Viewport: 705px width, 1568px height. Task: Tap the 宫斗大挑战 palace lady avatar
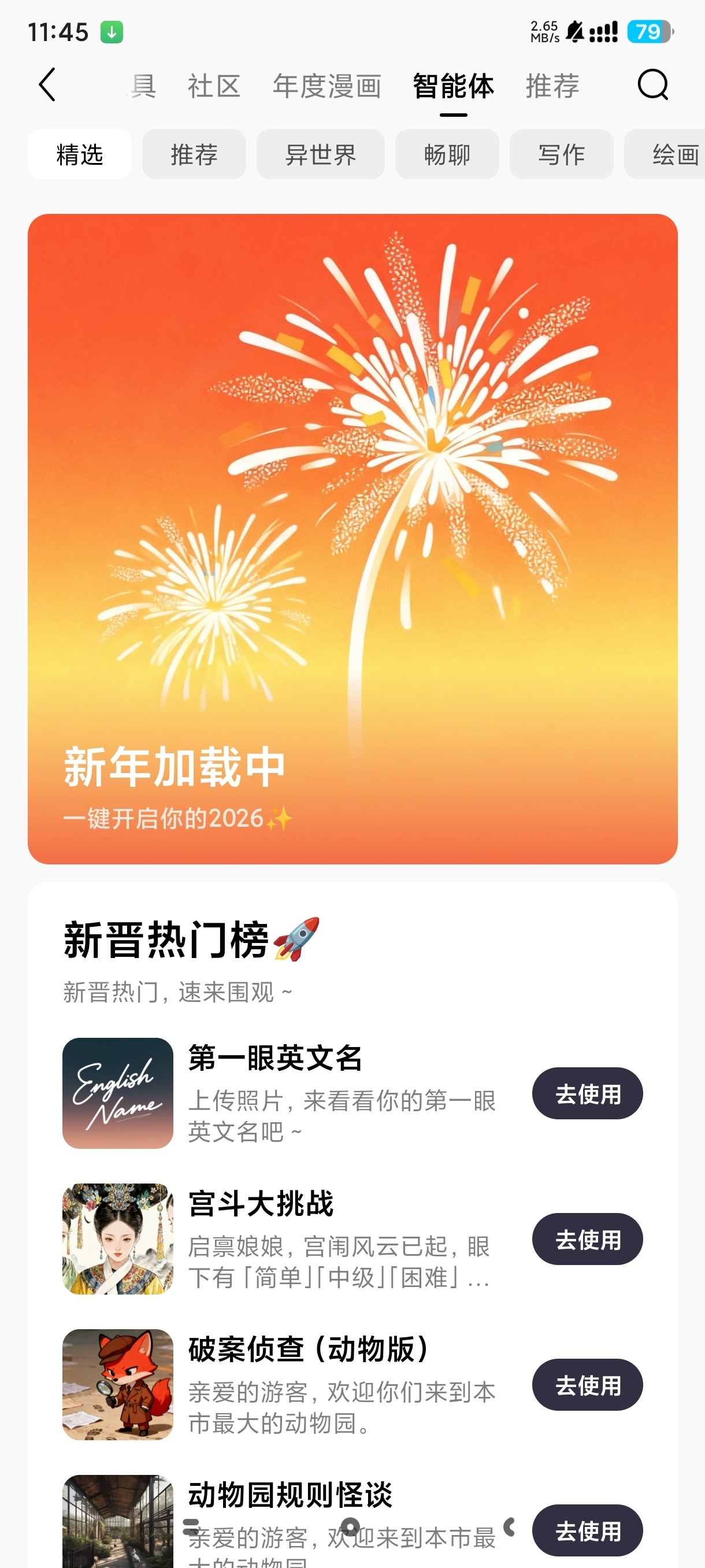pyautogui.click(x=117, y=1239)
